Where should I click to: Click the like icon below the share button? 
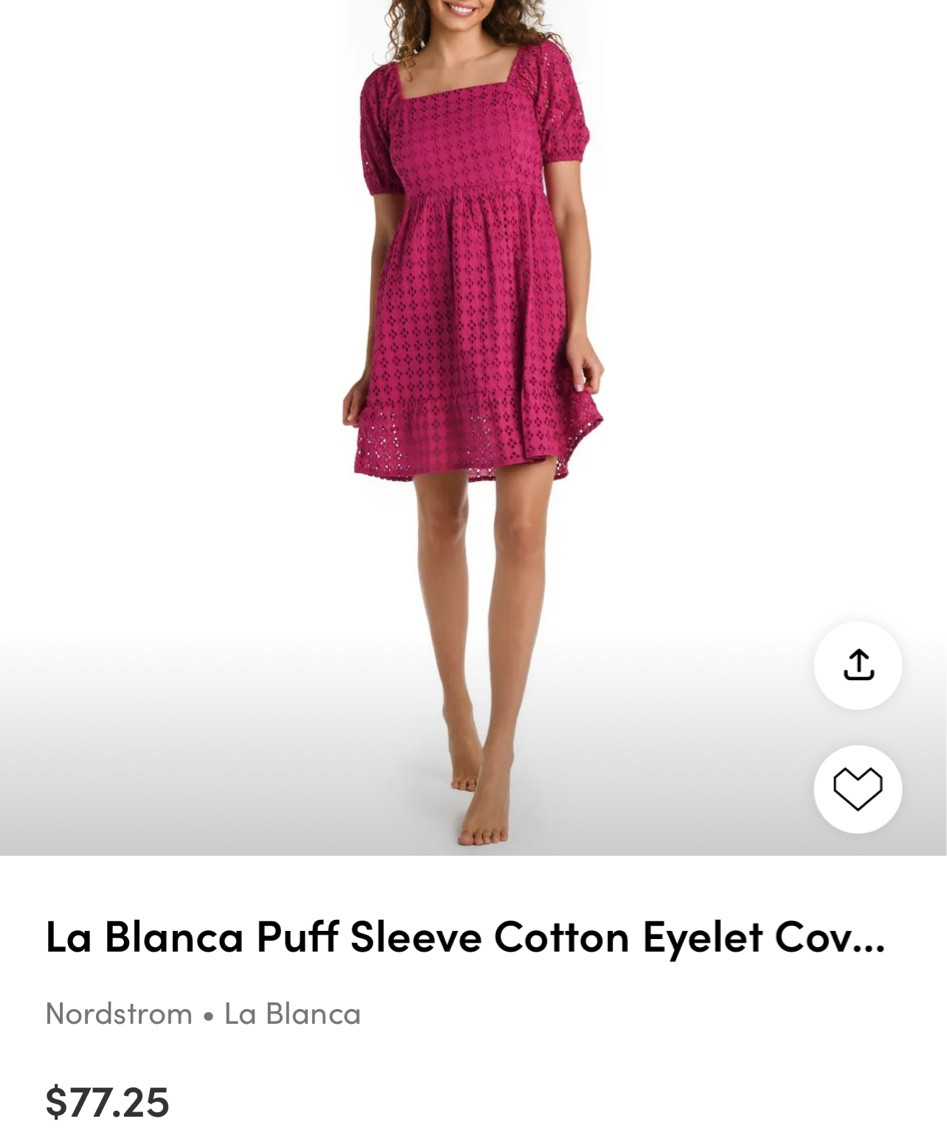pos(857,789)
